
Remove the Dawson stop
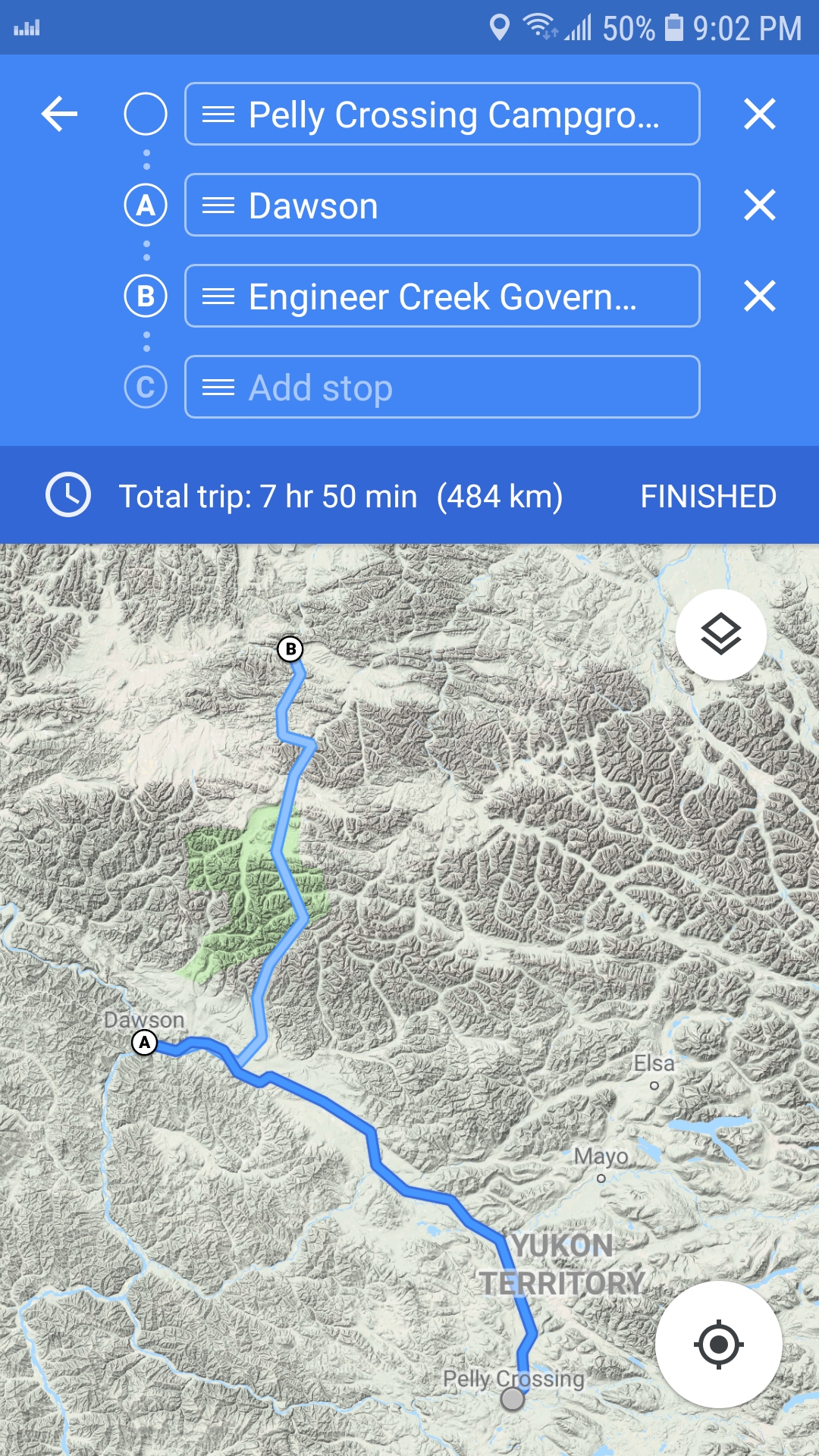(759, 206)
